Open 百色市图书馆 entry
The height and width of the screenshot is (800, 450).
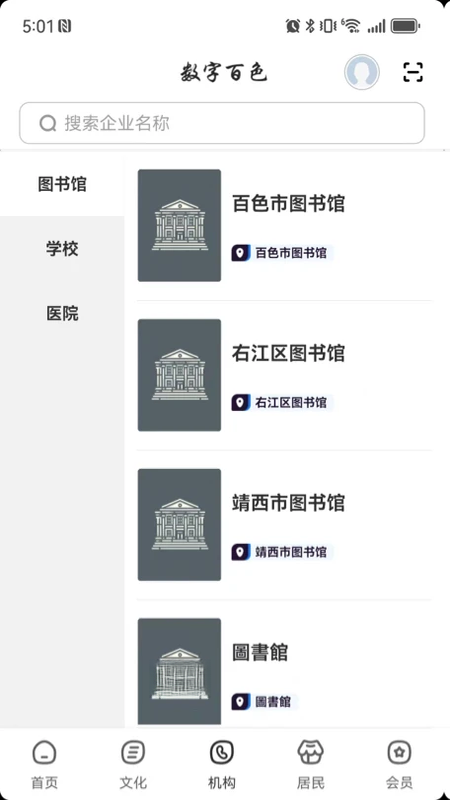(284, 226)
